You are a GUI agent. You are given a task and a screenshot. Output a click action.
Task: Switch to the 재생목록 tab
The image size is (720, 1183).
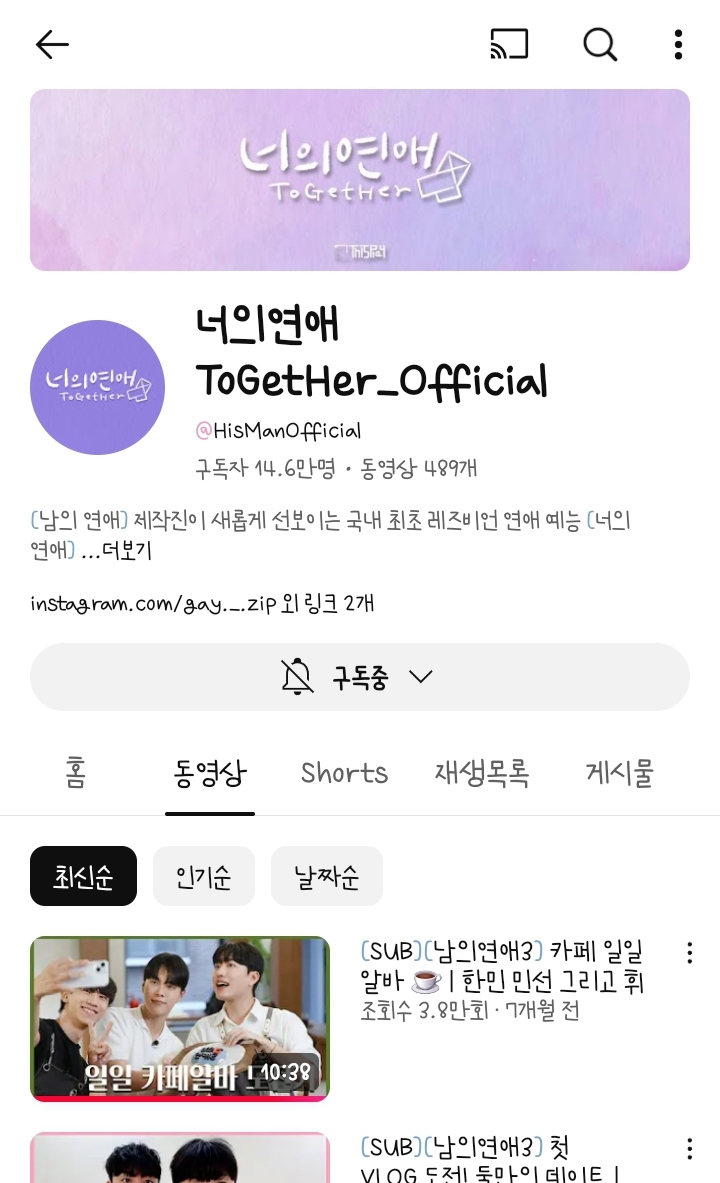tap(482, 773)
